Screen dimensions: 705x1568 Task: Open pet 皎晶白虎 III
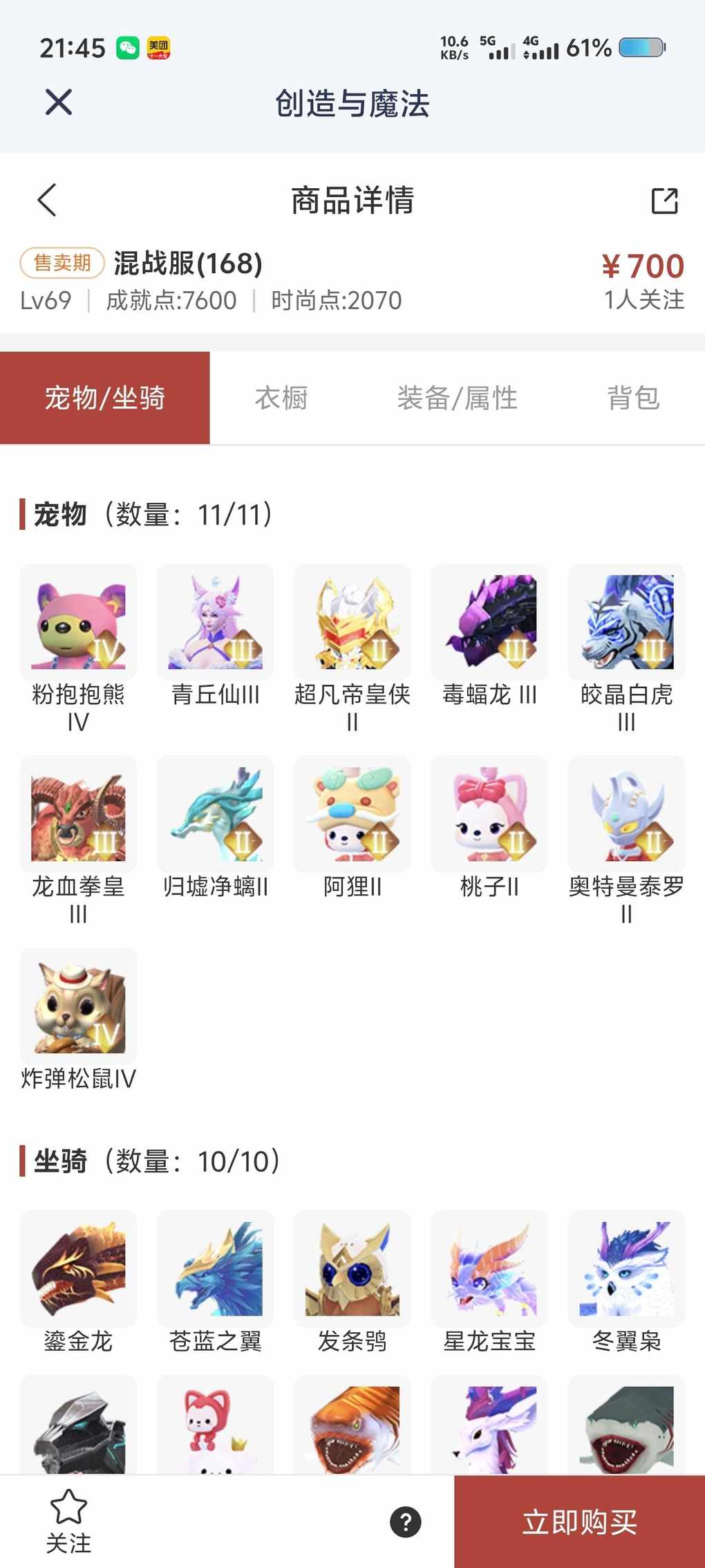626,622
